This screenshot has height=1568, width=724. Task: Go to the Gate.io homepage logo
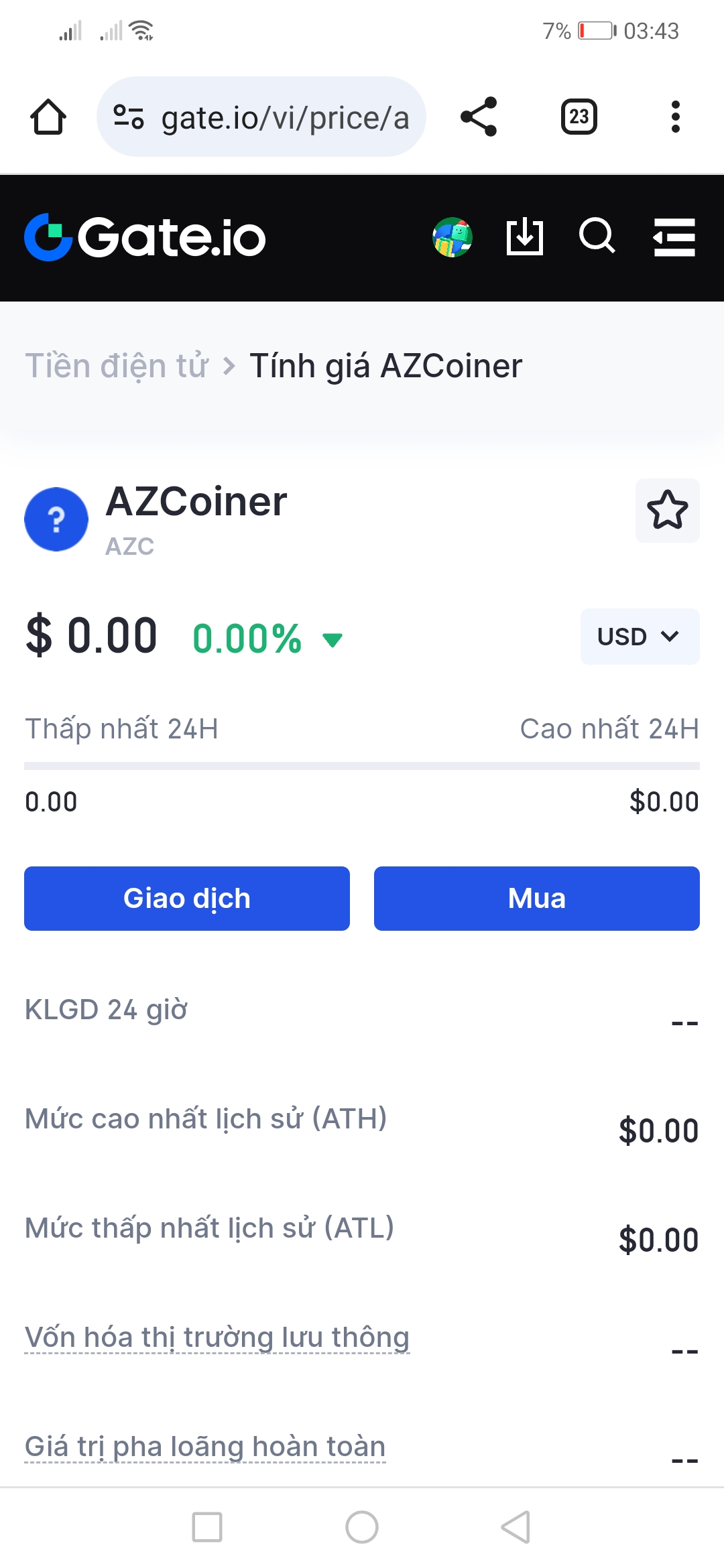tap(145, 237)
